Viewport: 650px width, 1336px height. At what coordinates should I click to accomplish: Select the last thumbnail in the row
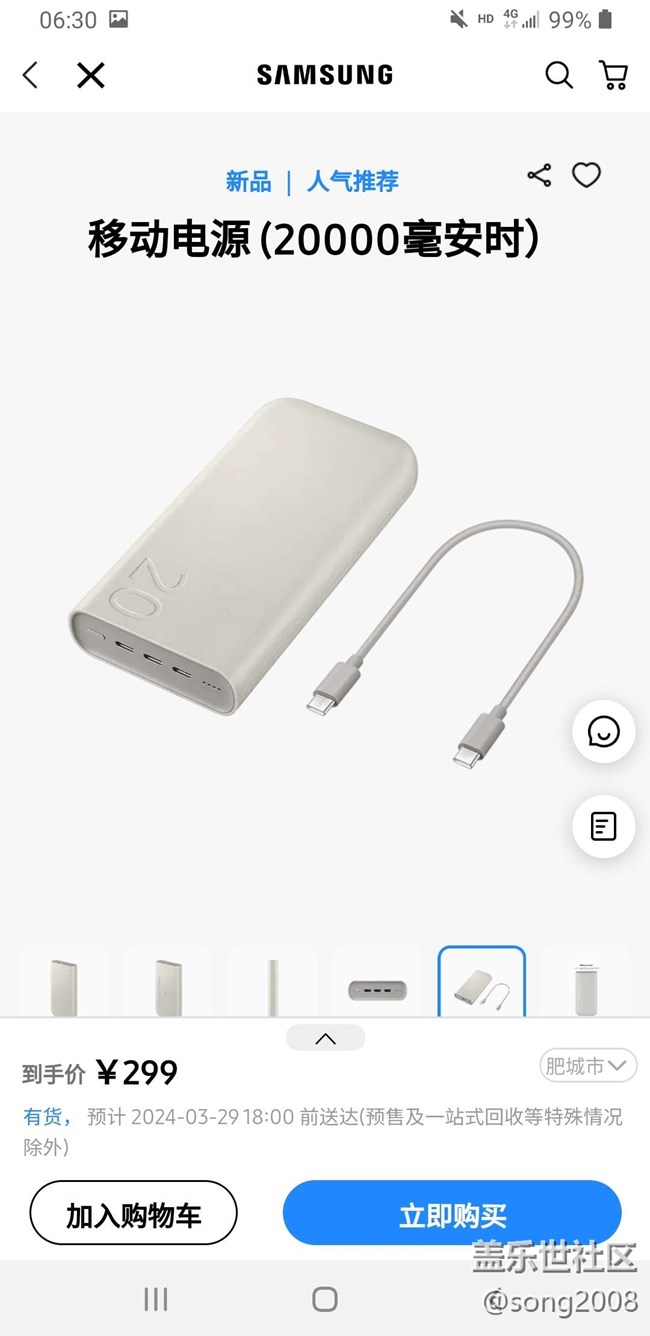point(587,983)
